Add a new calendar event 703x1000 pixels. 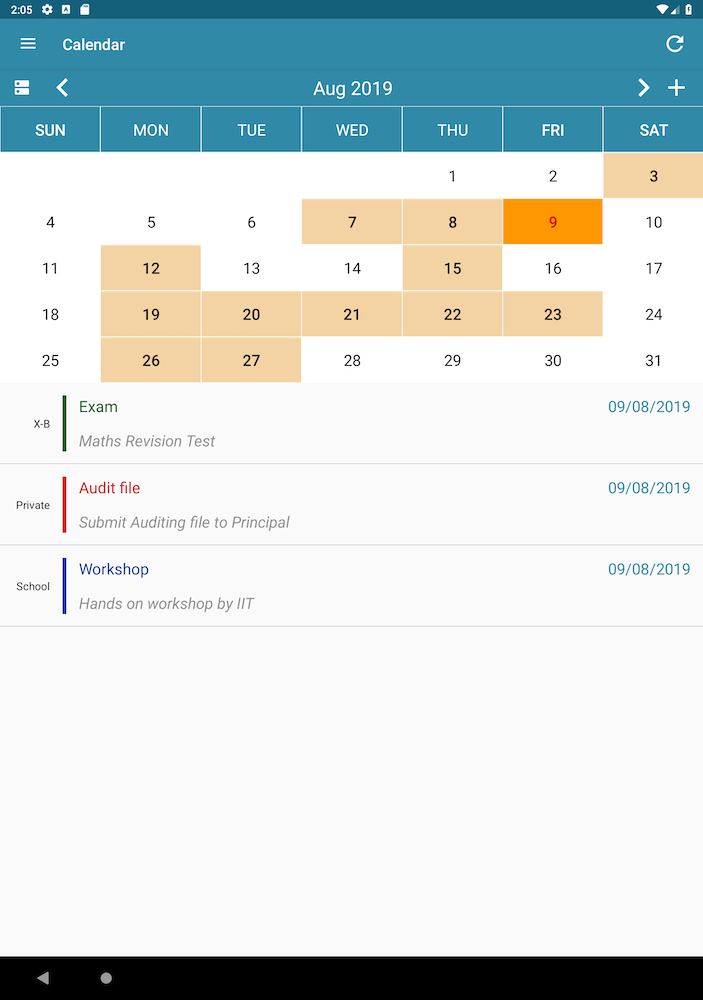pos(677,88)
